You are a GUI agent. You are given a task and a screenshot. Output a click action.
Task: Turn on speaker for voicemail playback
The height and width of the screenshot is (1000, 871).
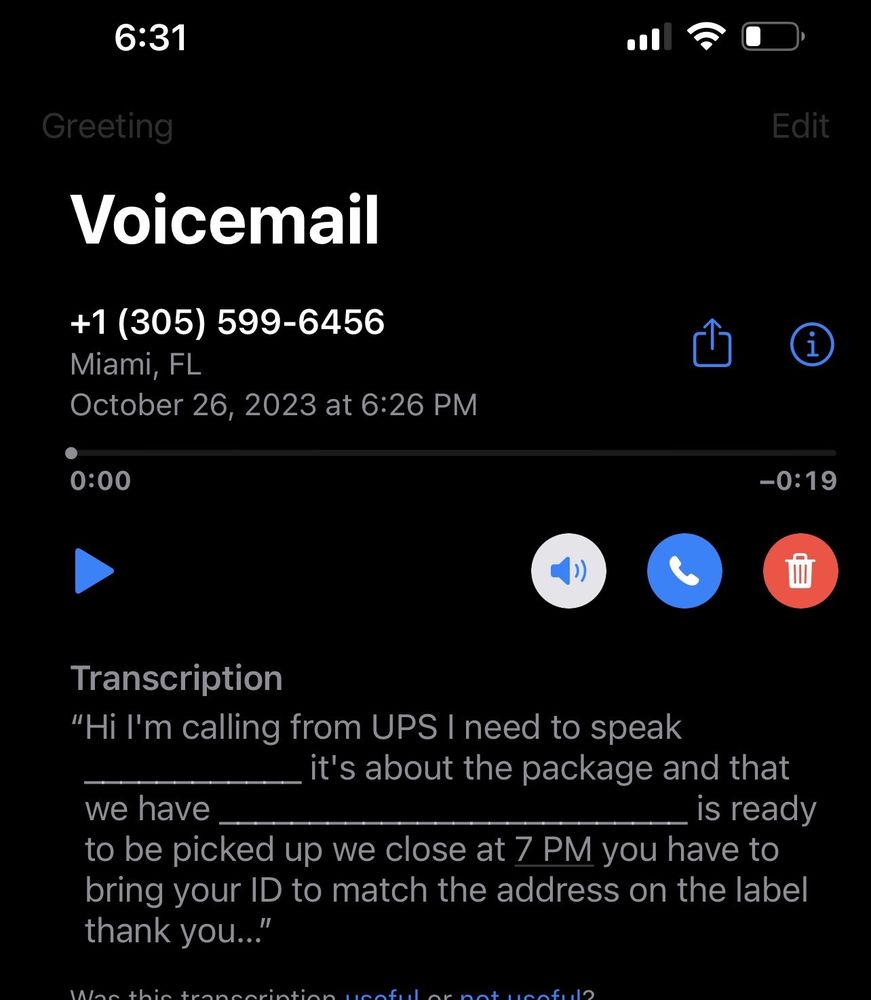[568, 571]
